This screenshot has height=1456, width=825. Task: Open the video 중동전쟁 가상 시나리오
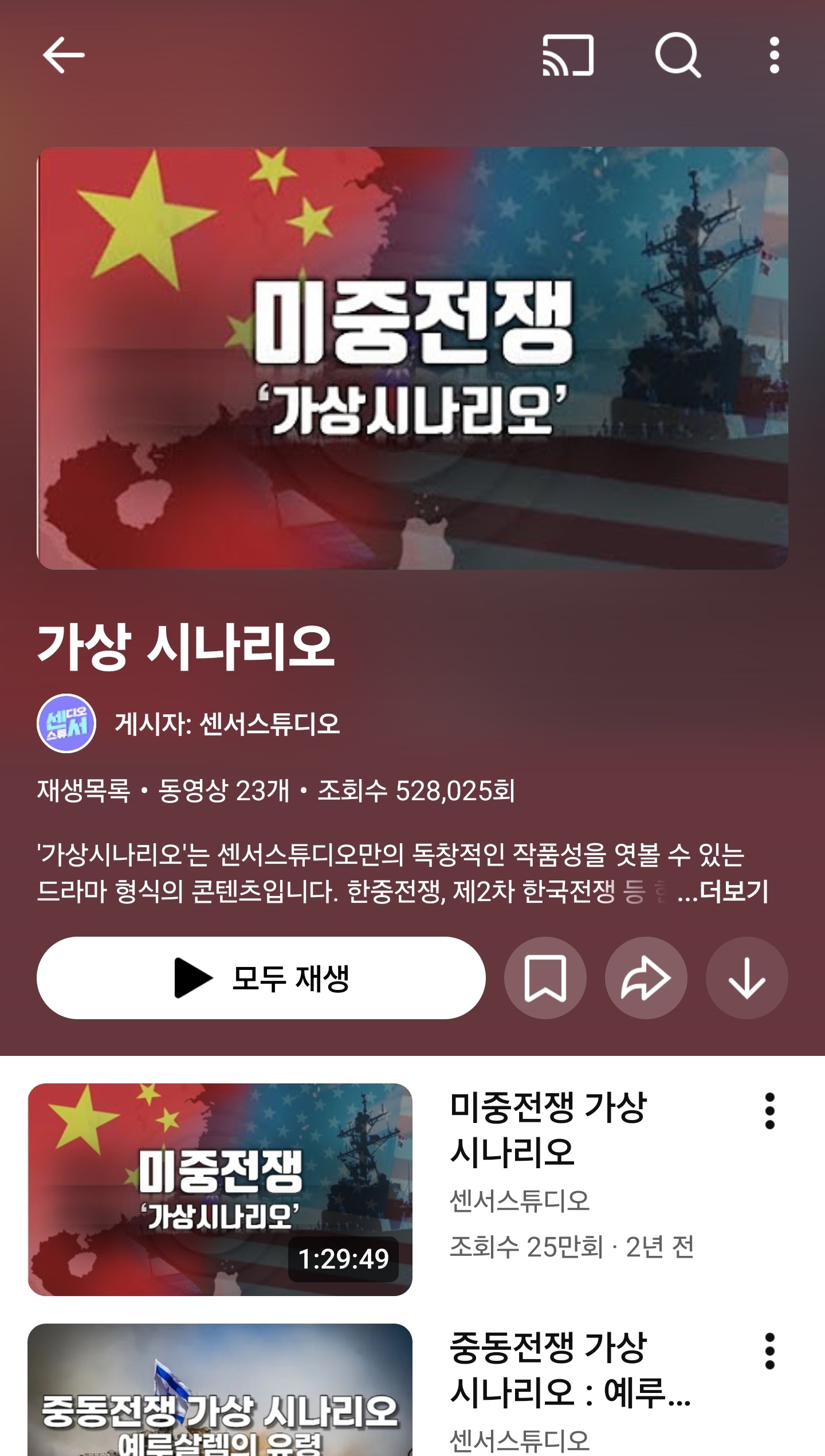click(220, 1393)
